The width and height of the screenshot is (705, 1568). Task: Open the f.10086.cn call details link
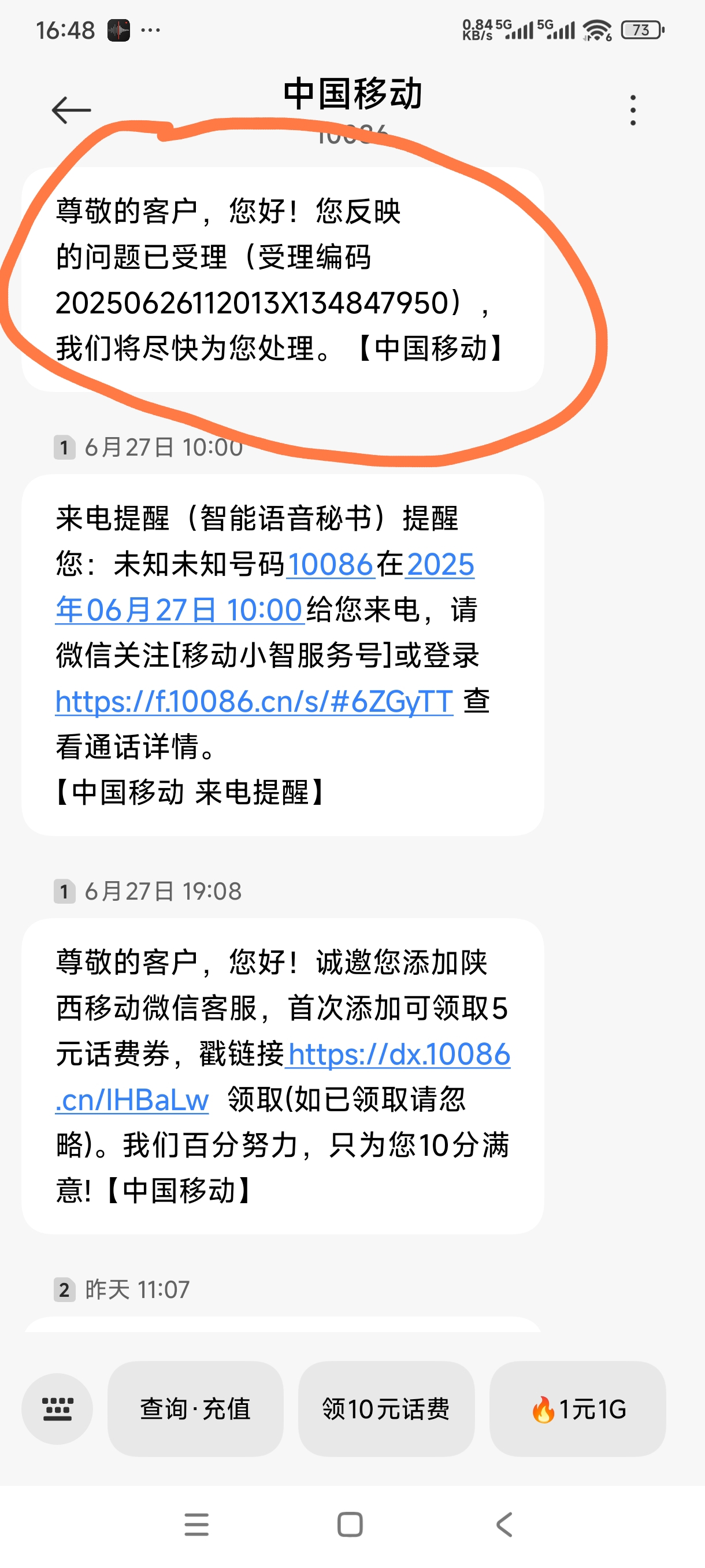click(x=254, y=702)
